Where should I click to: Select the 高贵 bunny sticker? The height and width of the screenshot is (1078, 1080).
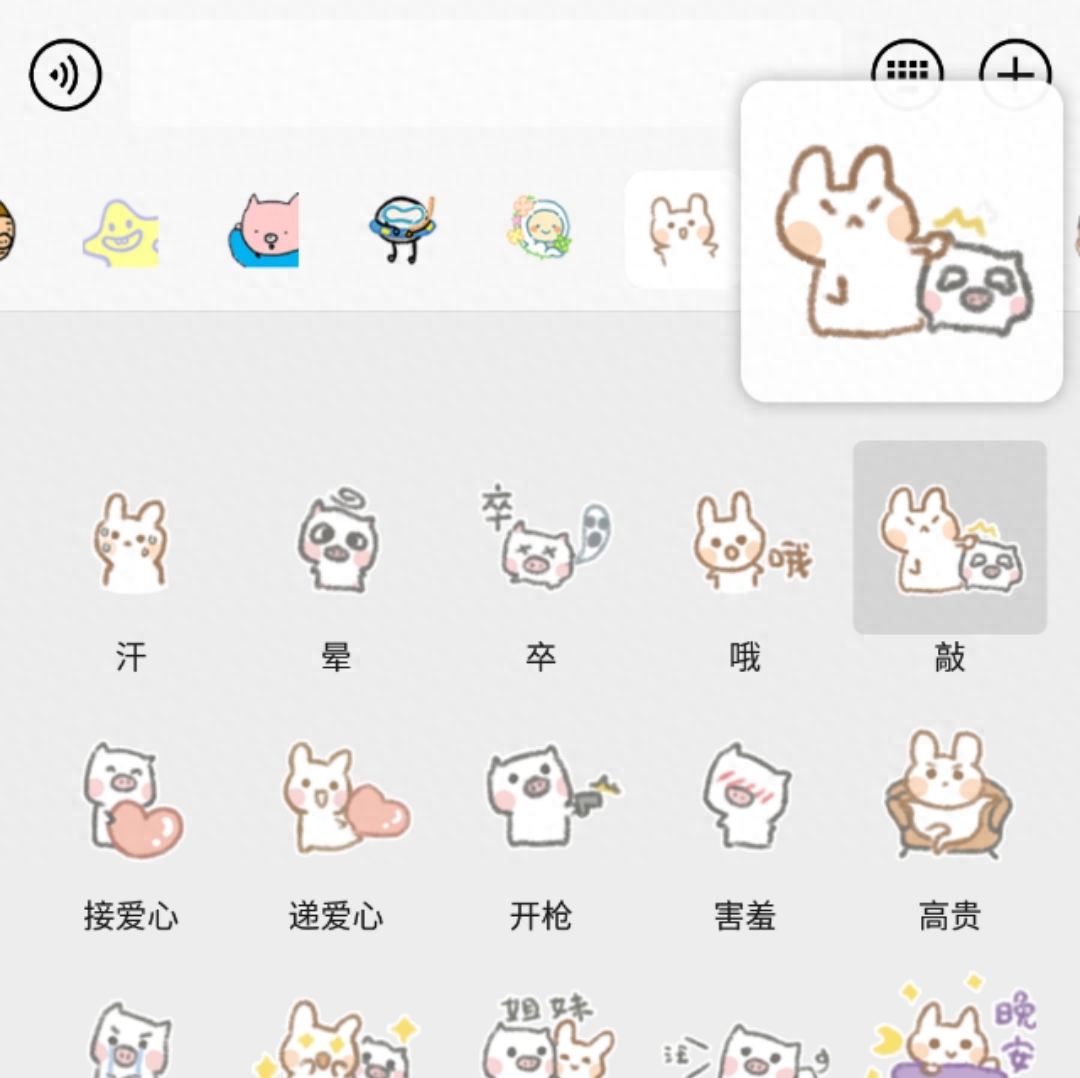(x=949, y=800)
